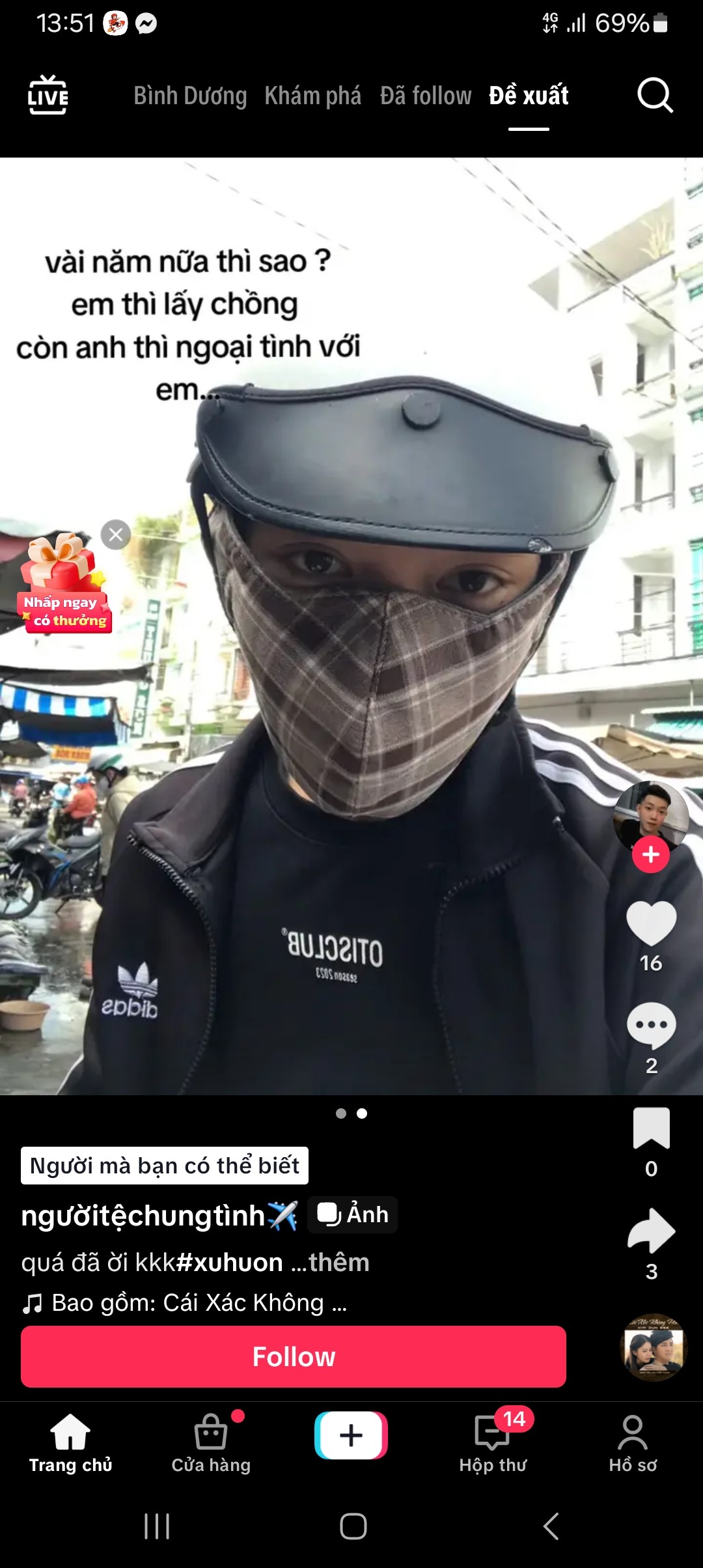Open the #xuhuon hashtag
The height and width of the screenshot is (1568, 703).
click(229, 1262)
